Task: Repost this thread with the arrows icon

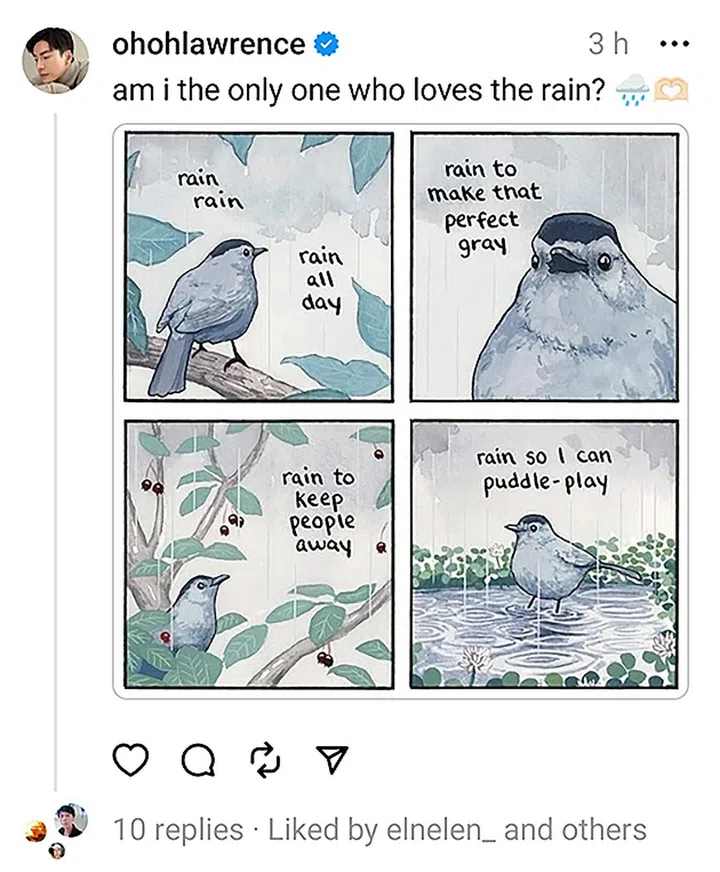Action: coord(264,762)
